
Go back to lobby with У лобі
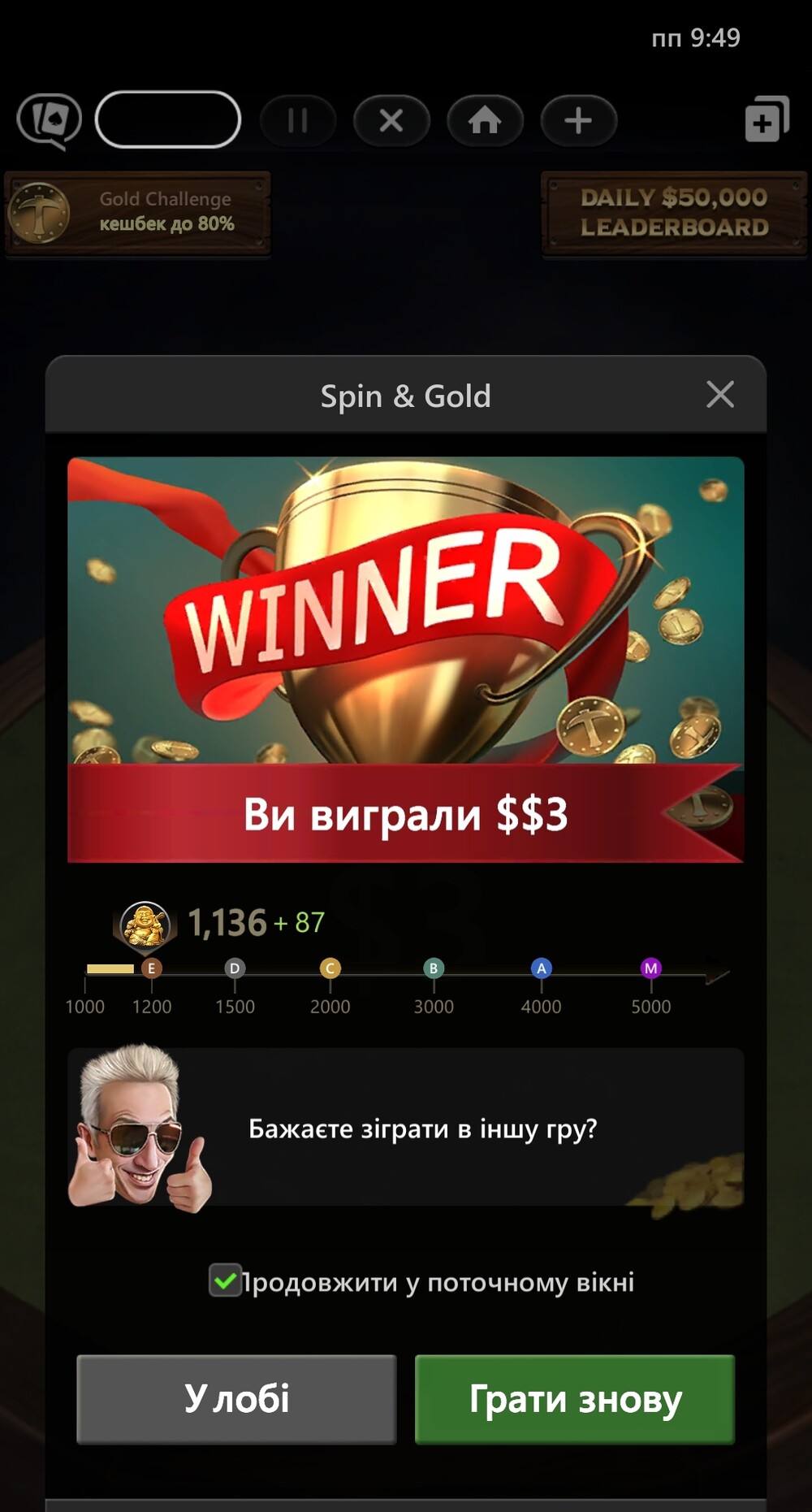[x=236, y=1398]
